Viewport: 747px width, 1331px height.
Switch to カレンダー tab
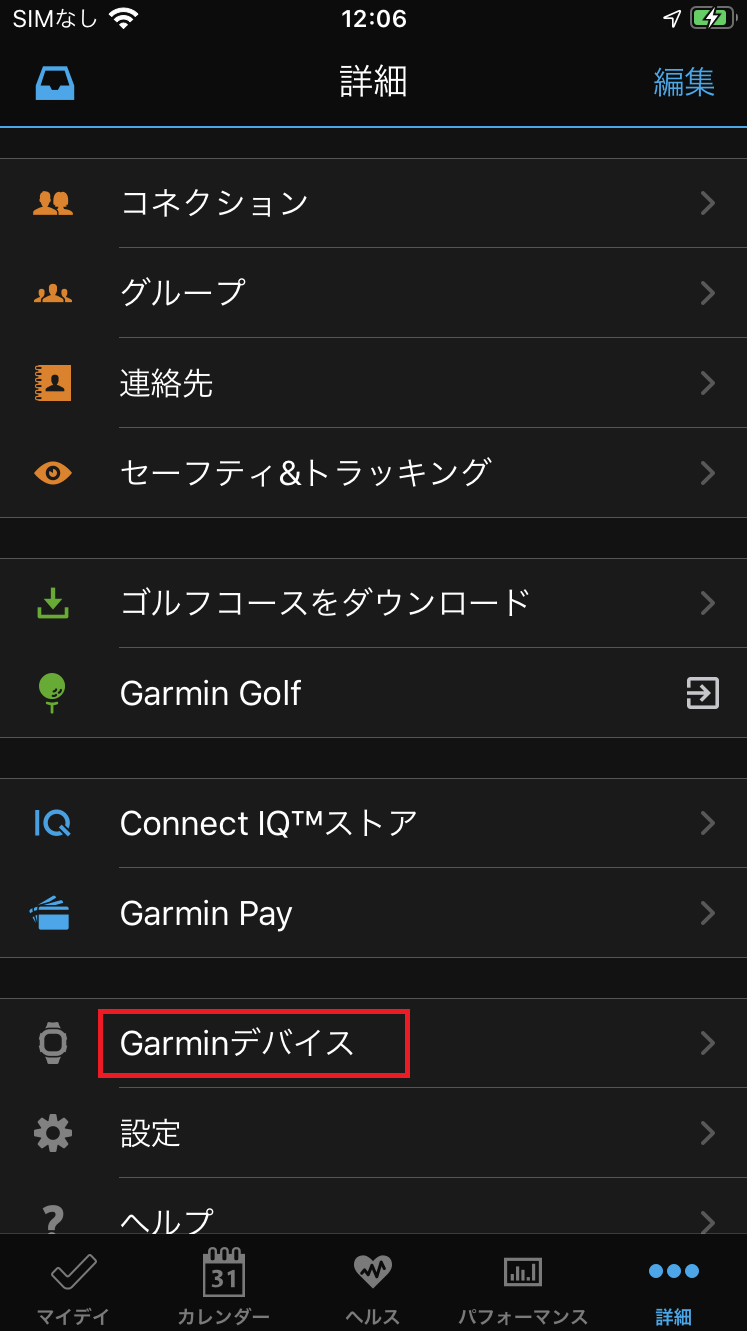223,1286
